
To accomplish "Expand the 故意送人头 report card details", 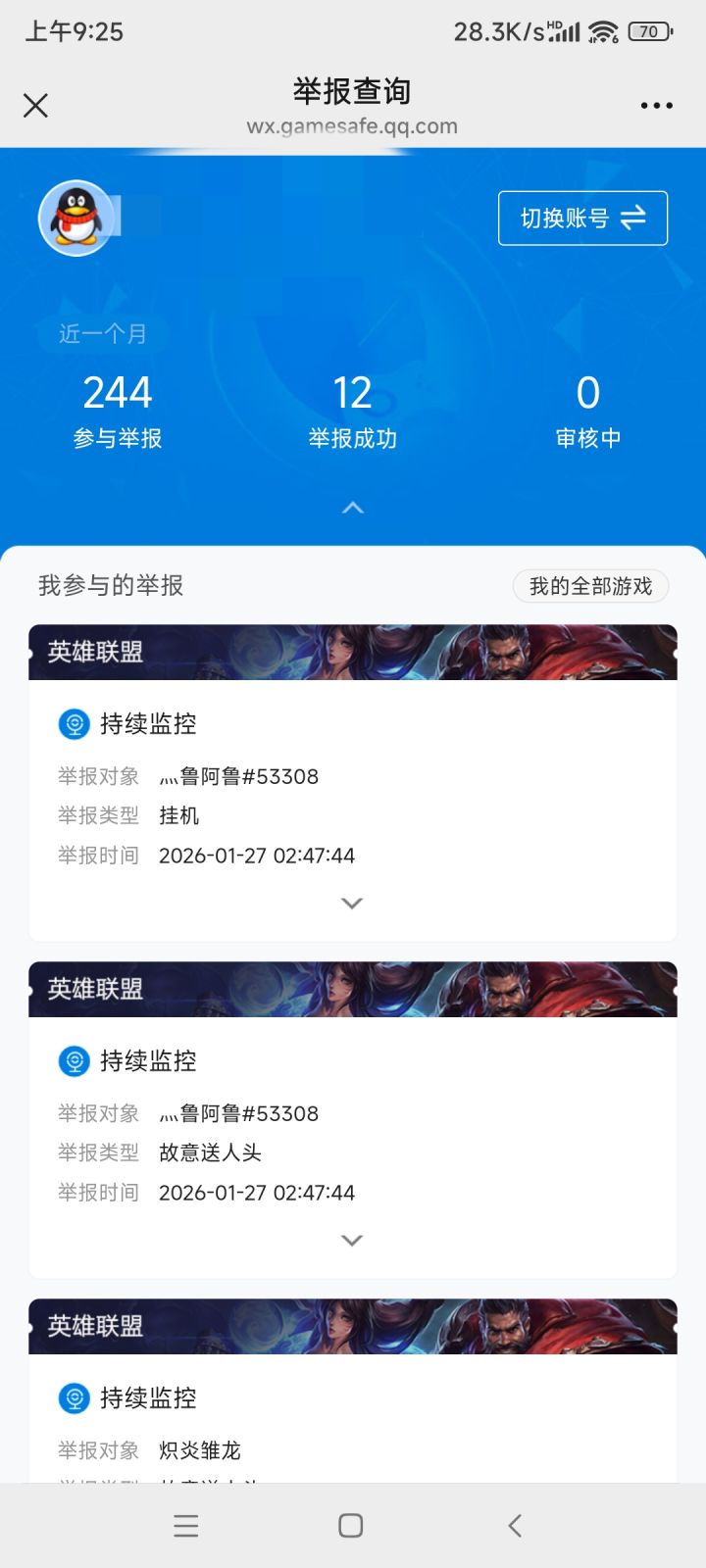I will click(x=351, y=1240).
